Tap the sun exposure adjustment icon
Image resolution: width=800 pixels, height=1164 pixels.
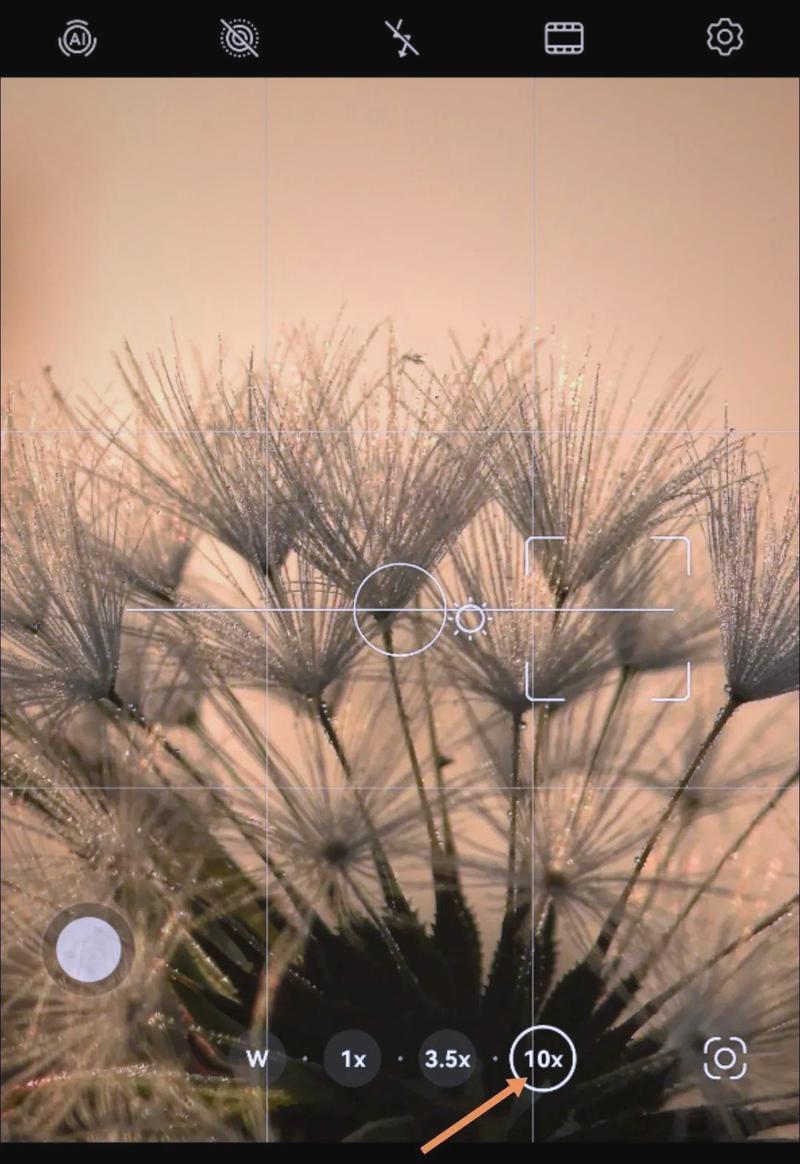pyautogui.click(x=470, y=619)
